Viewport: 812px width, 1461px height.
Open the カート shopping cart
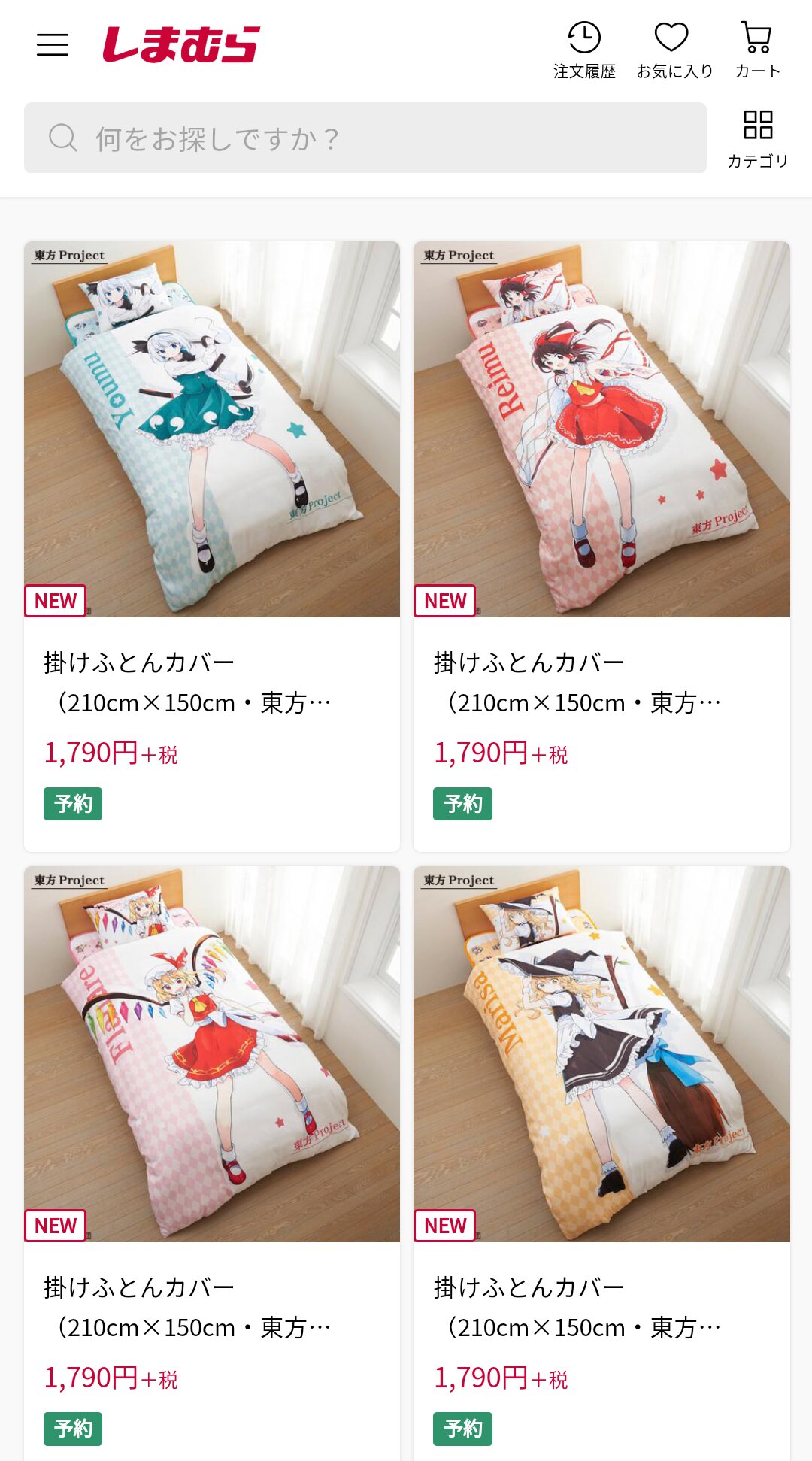757,50
